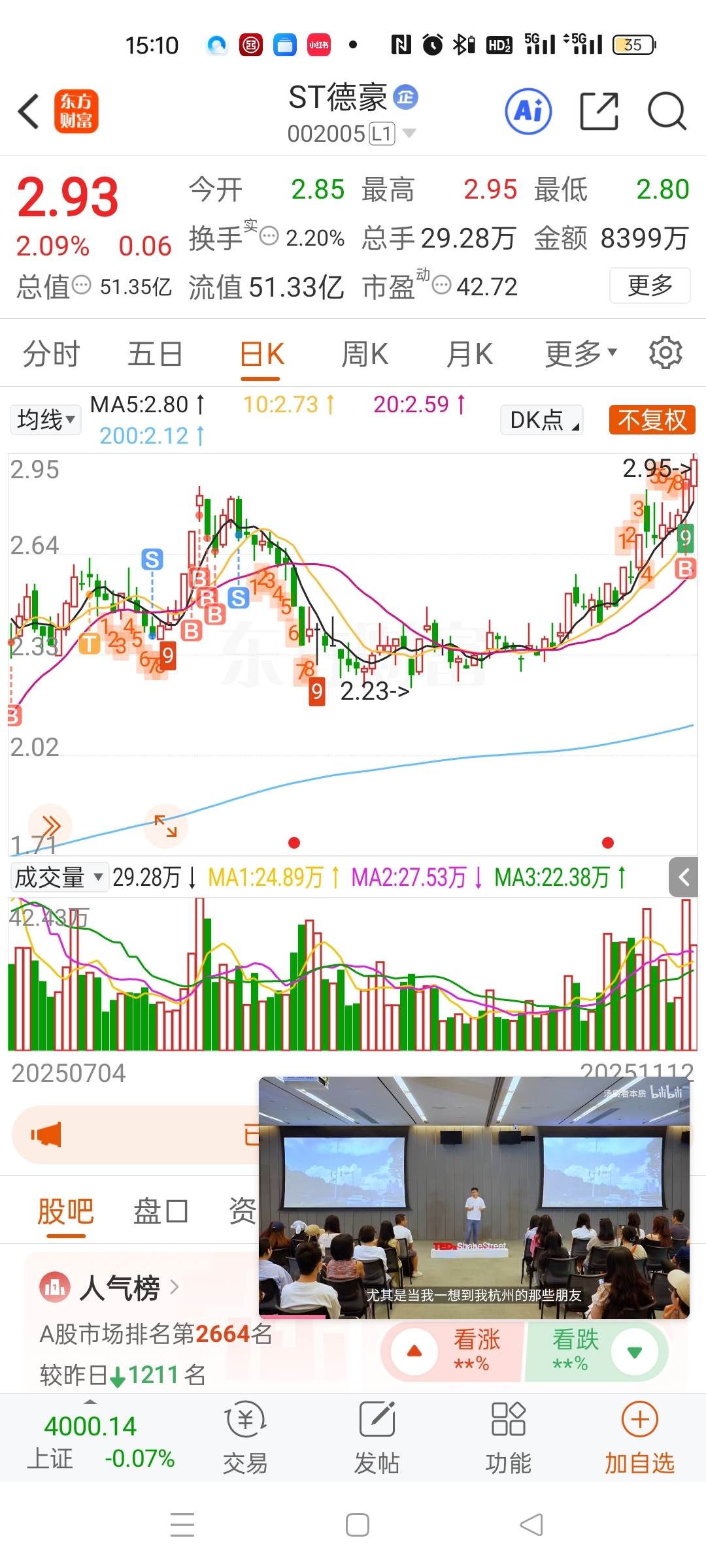Open the 成交量 indicator dropdown
This screenshot has width=706, height=1568.
58,877
